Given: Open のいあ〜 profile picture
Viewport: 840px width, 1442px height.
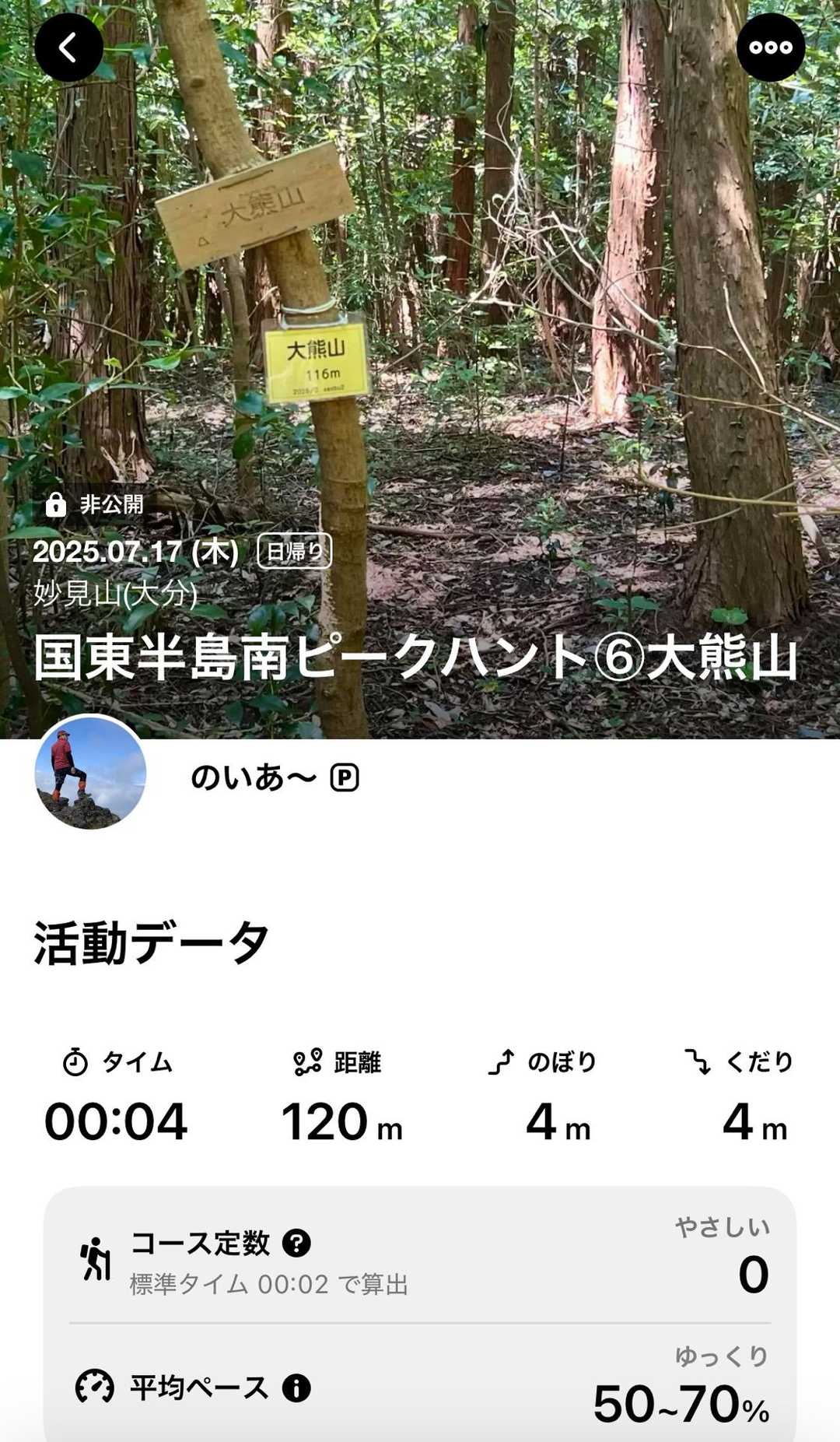Looking at the screenshot, I should tap(90, 774).
